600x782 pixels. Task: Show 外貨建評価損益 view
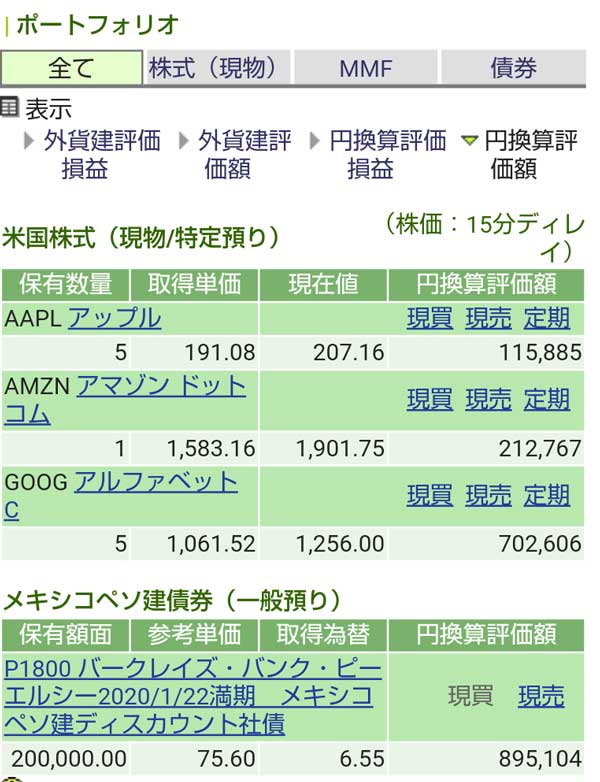(102, 155)
